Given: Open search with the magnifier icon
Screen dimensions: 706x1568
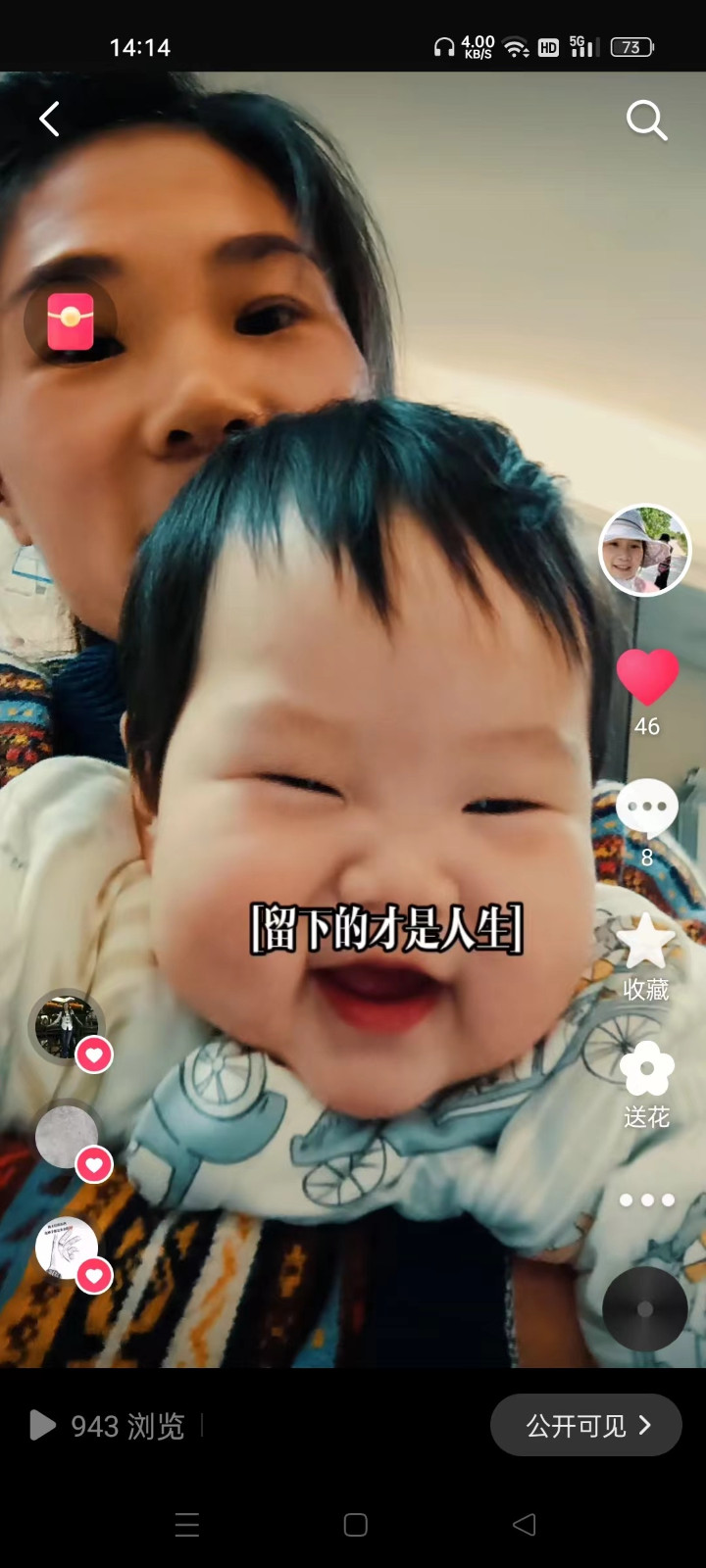Looking at the screenshot, I should 646,121.
